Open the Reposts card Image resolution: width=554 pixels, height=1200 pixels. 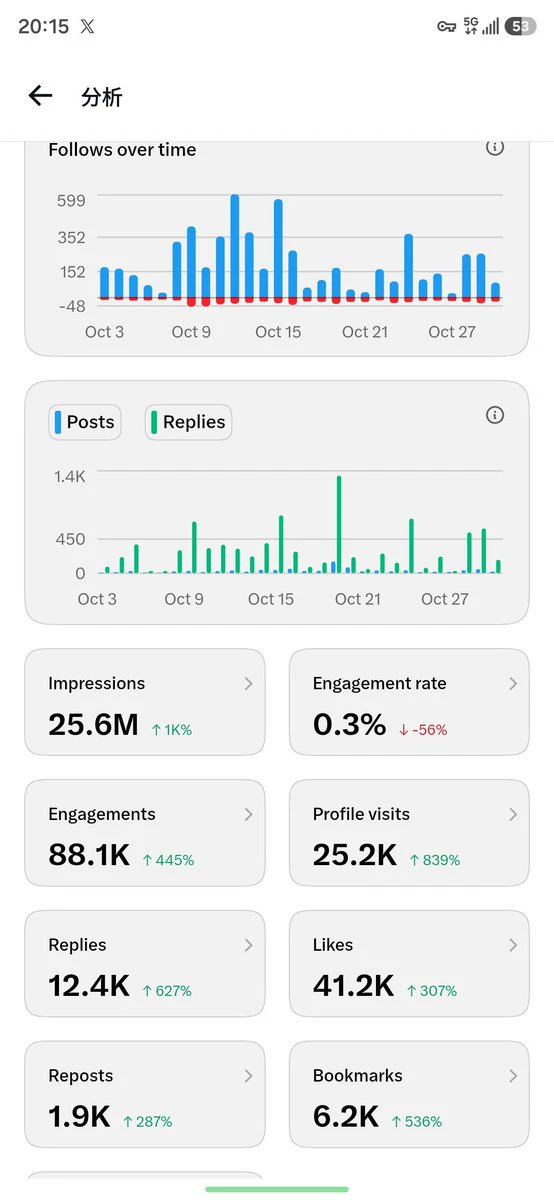[145, 1095]
